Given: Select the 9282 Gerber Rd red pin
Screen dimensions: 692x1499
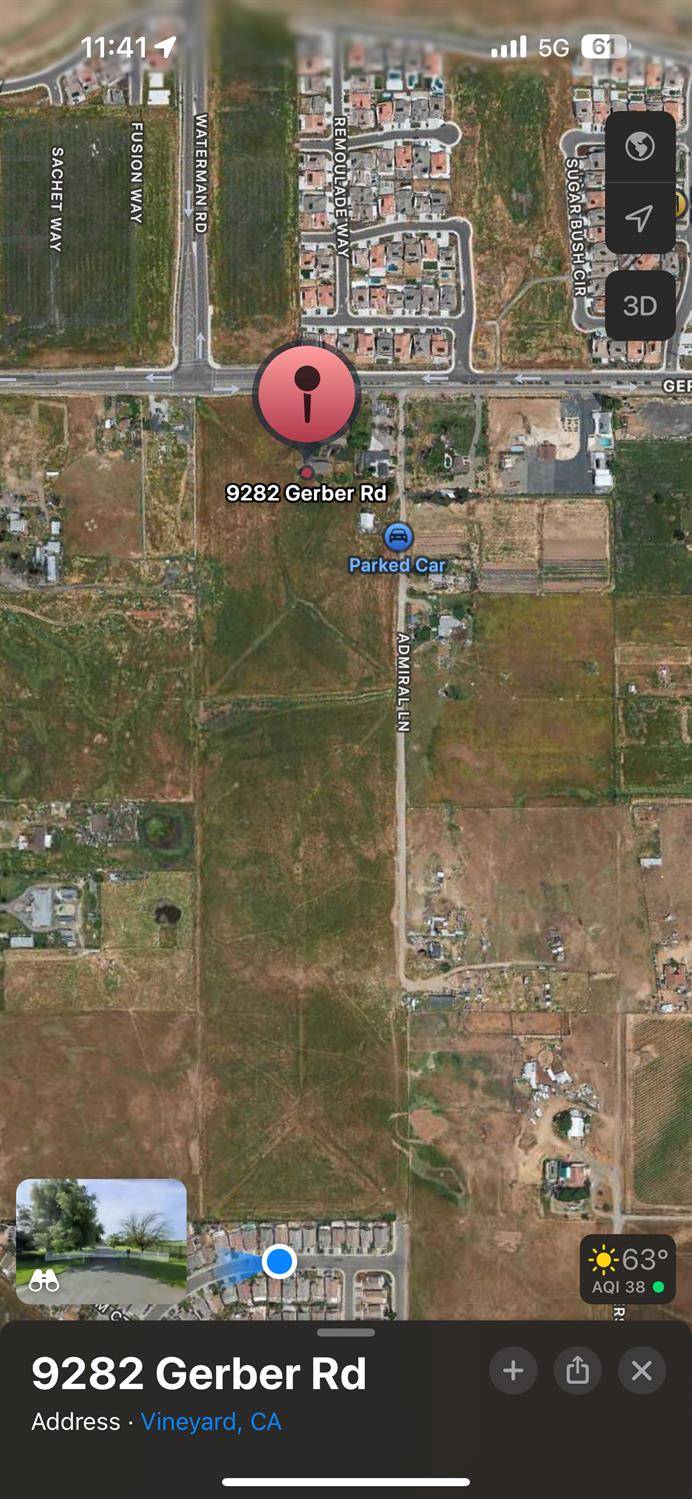Looking at the screenshot, I should (x=307, y=394).
